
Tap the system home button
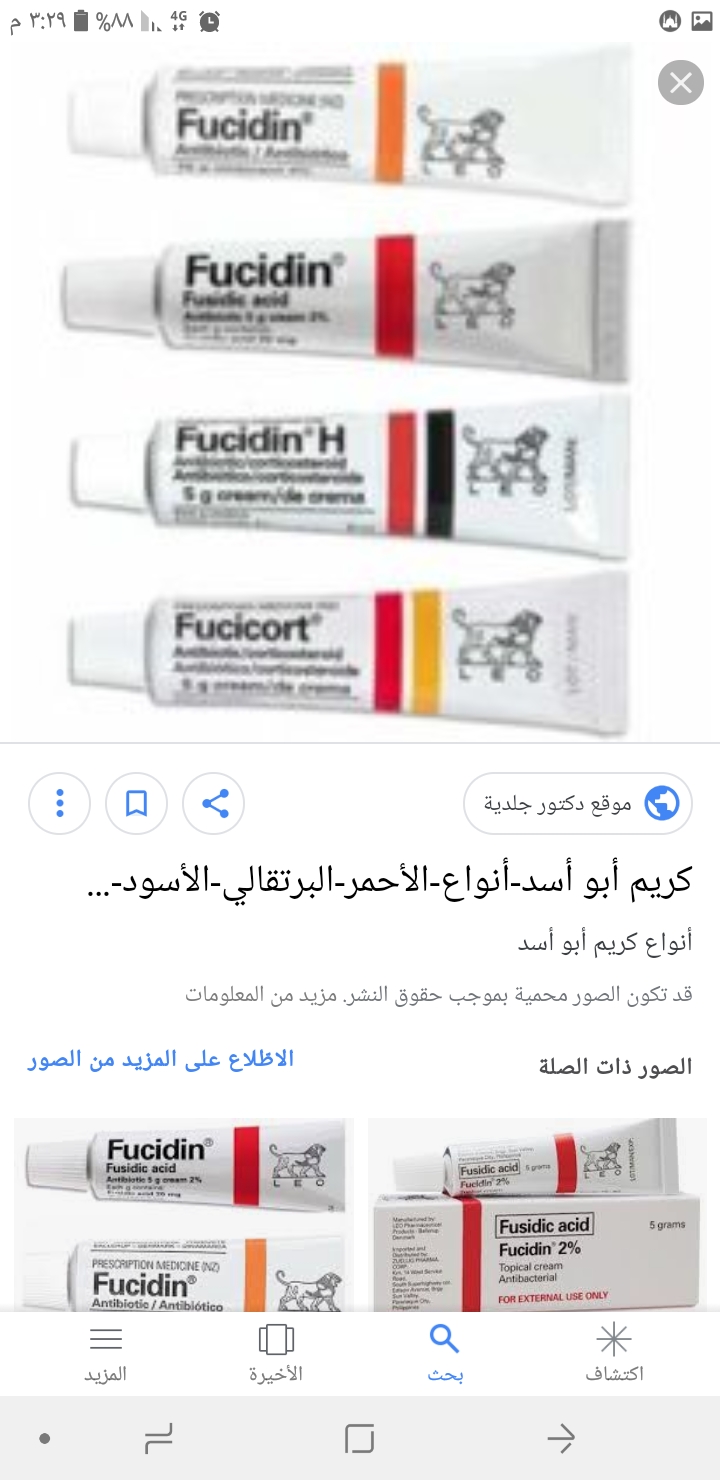pos(360,1439)
